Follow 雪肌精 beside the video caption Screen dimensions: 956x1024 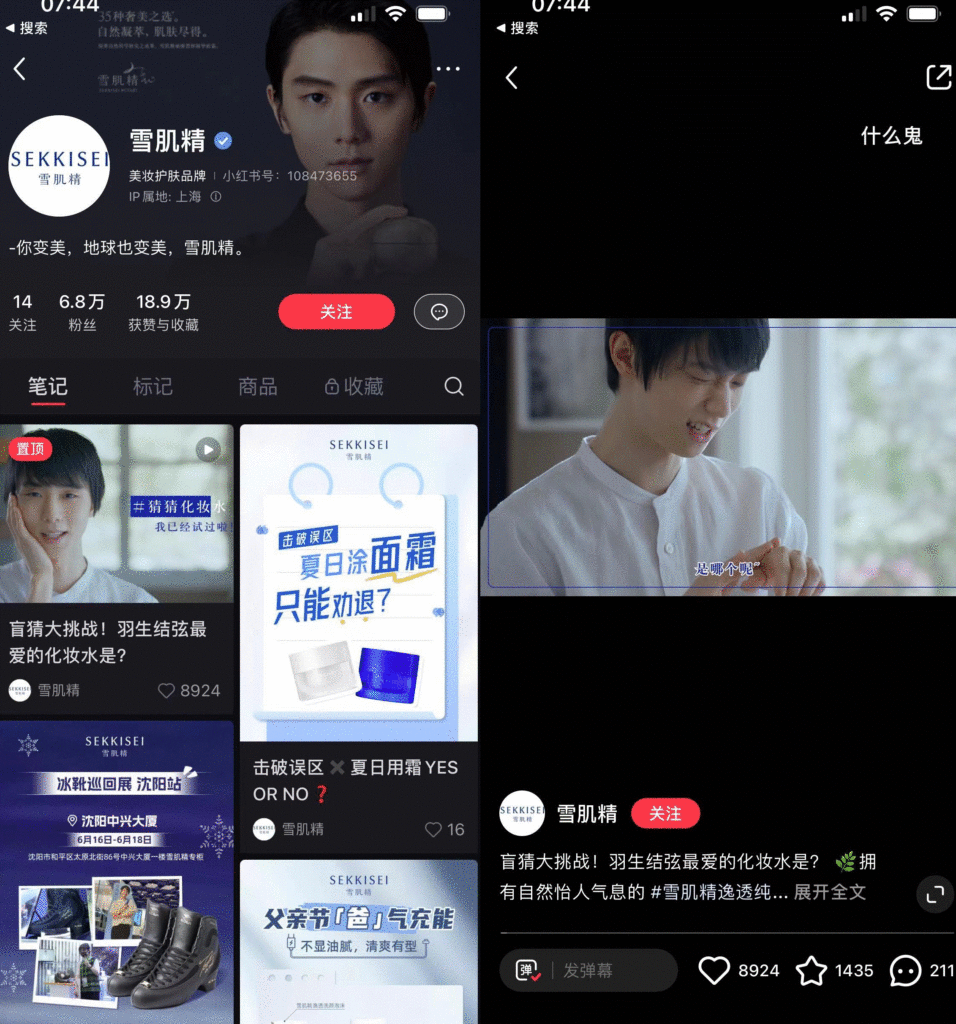[x=665, y=814]
